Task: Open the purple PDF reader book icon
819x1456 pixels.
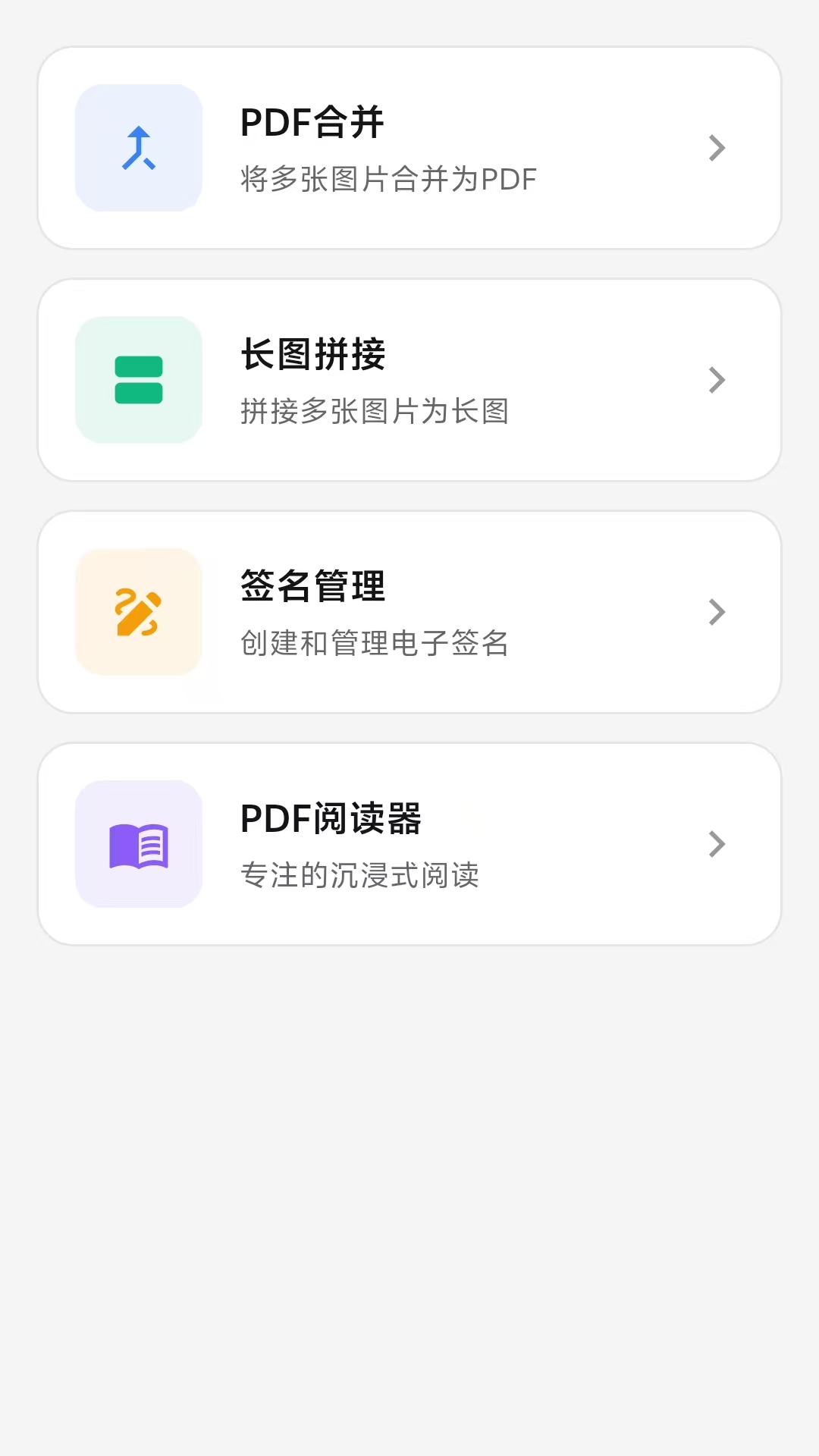Action: tap(139, 844)
